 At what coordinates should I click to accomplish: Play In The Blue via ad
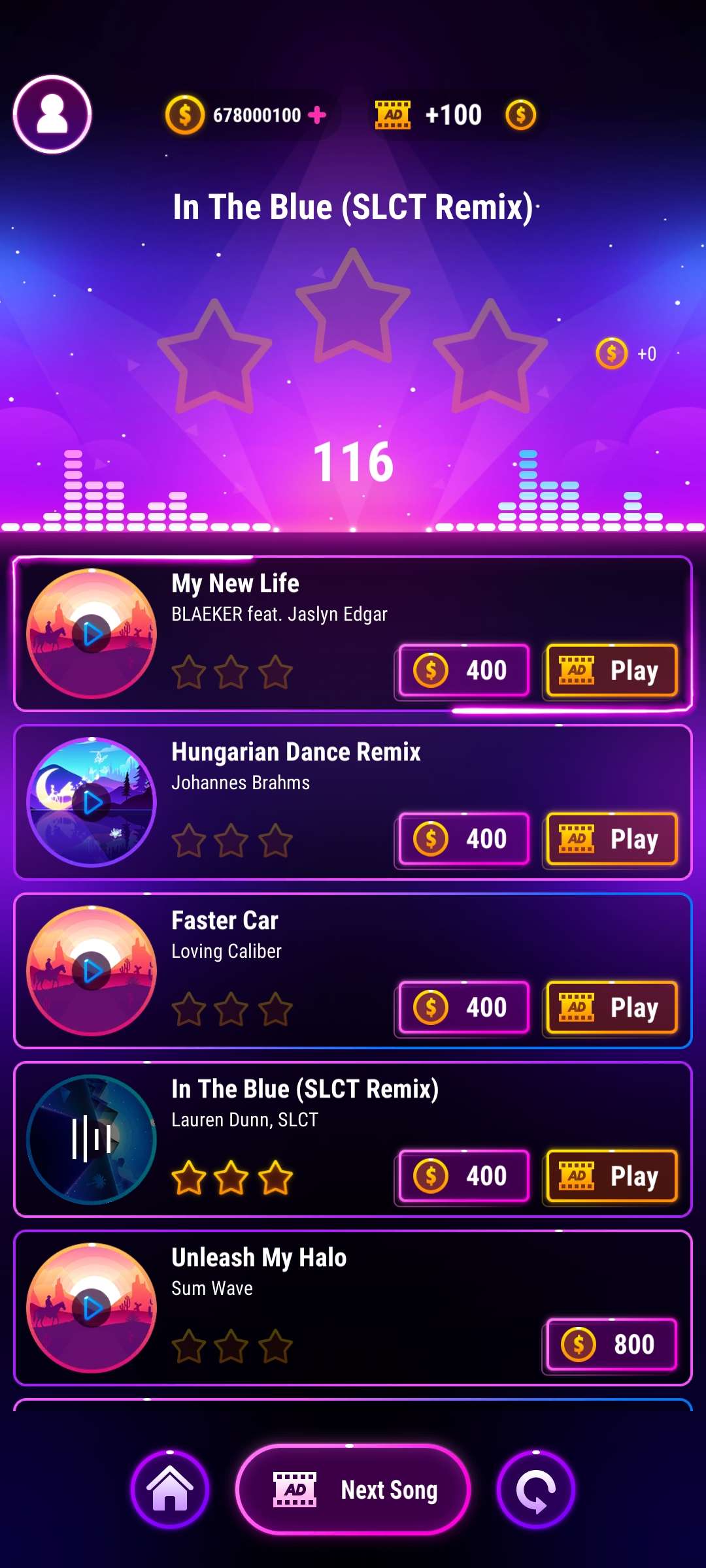coord(611,1176)
